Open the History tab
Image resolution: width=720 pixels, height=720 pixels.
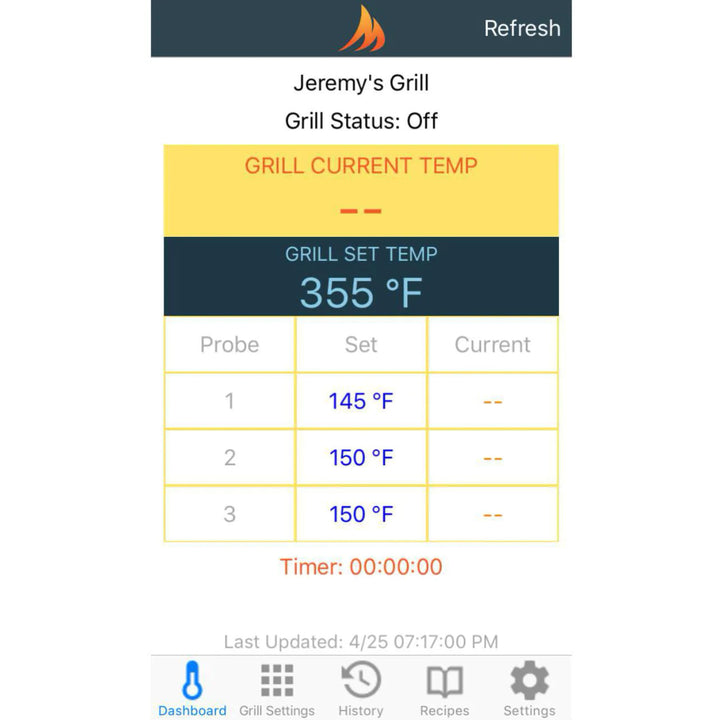(x=361, y=689)
